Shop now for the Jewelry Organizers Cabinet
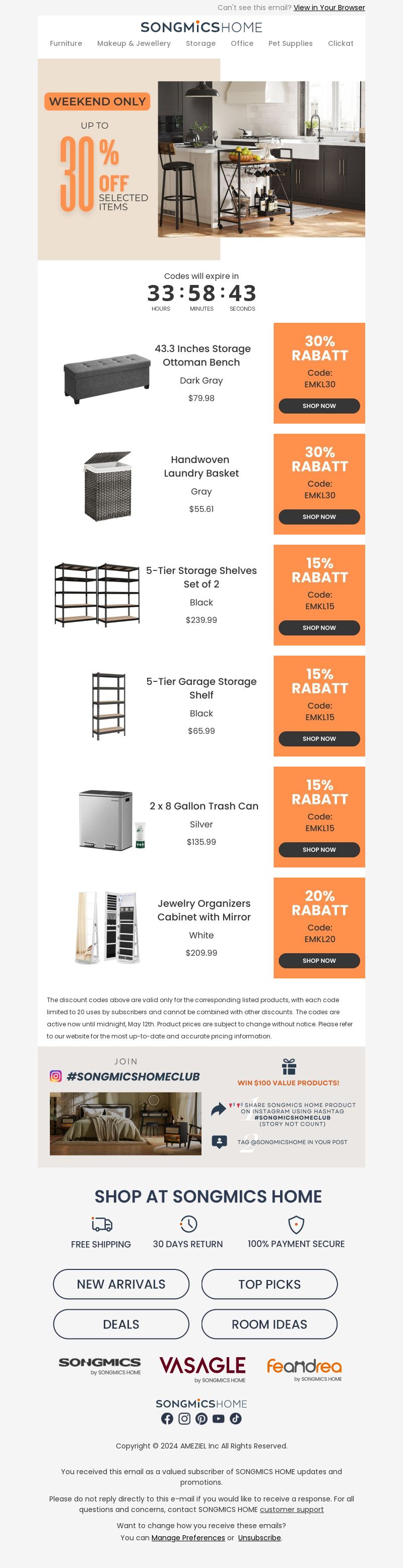Viewport: 403px width, 1568px height. point(319,961)
